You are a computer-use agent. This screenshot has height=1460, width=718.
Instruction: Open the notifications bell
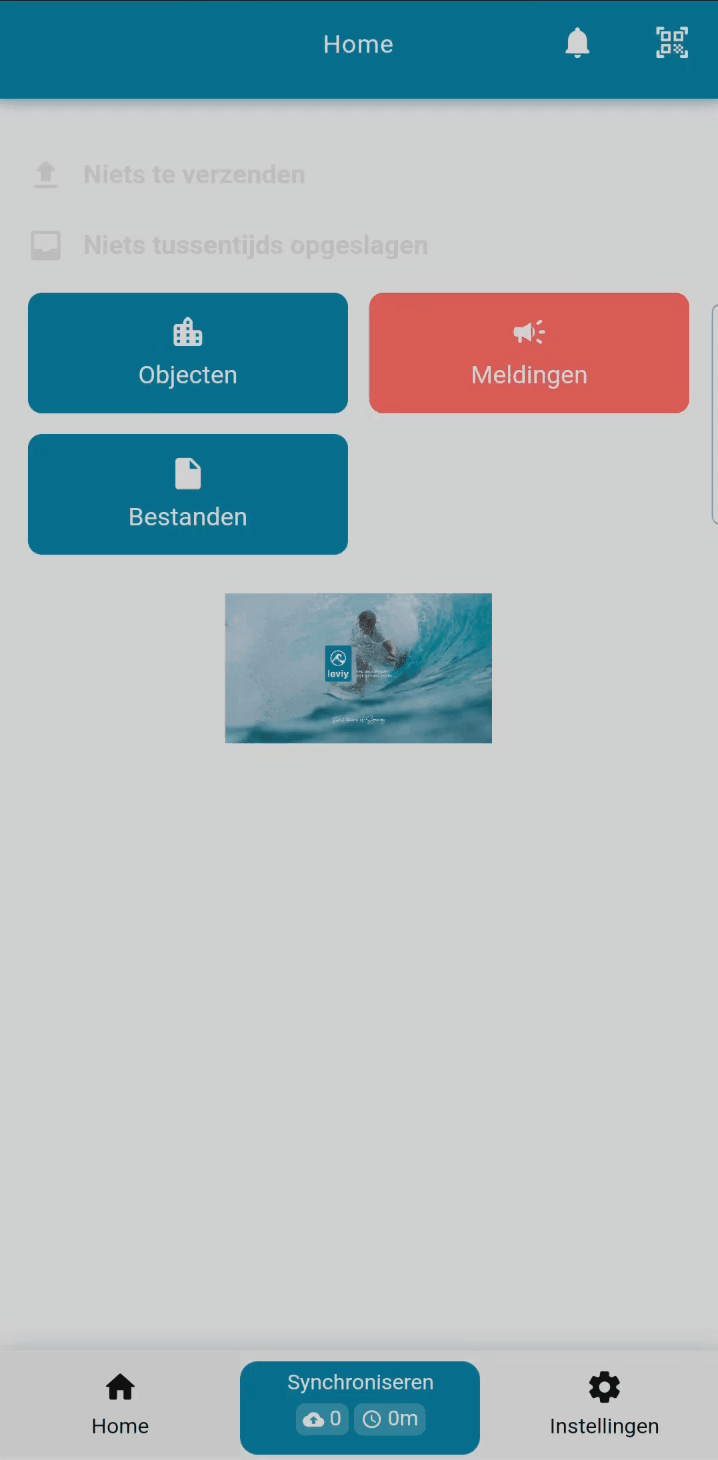click(577, 43)
